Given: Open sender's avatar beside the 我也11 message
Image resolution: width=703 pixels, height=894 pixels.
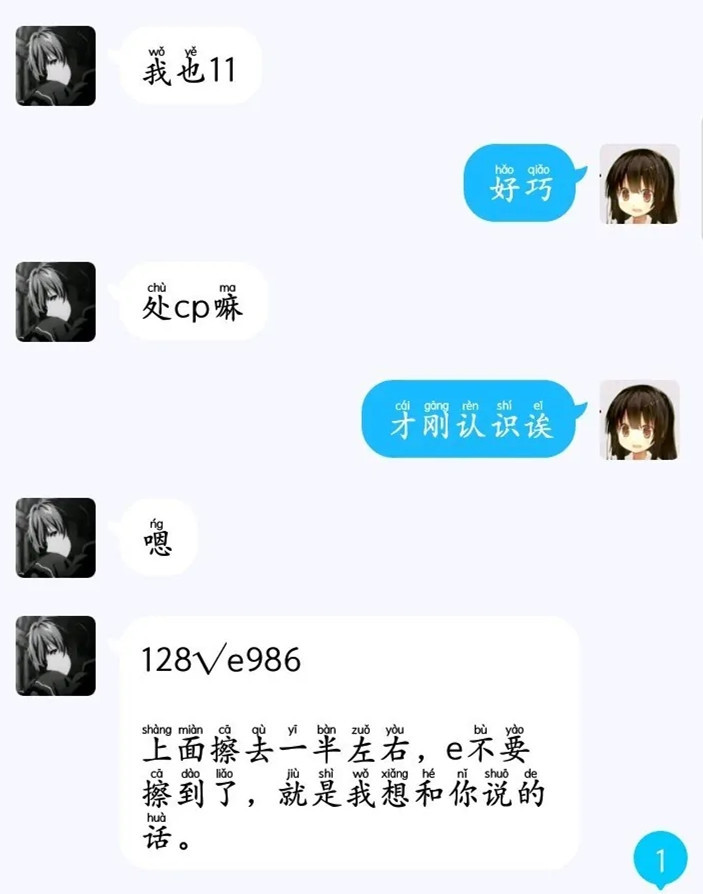Looking at the screenshot, I should pos(56,66).
